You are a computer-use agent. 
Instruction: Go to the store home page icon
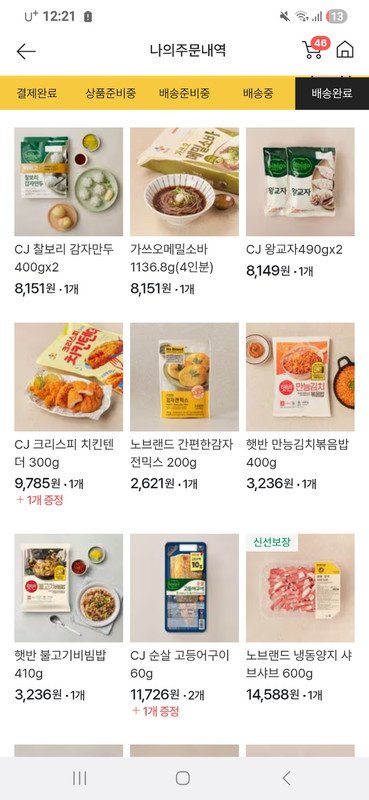point(345,50)
